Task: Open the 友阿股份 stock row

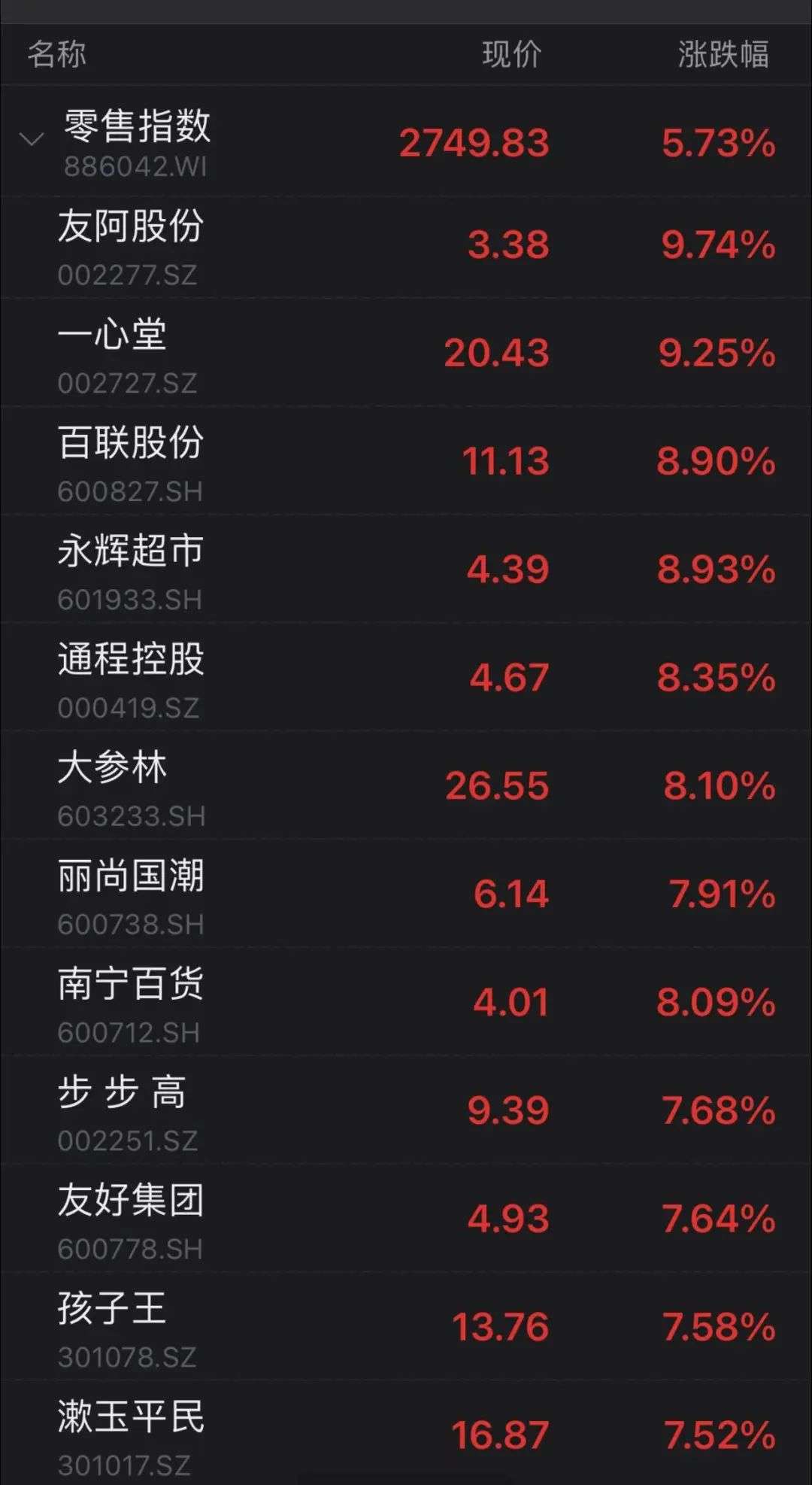Action: [x=406, y=247]
